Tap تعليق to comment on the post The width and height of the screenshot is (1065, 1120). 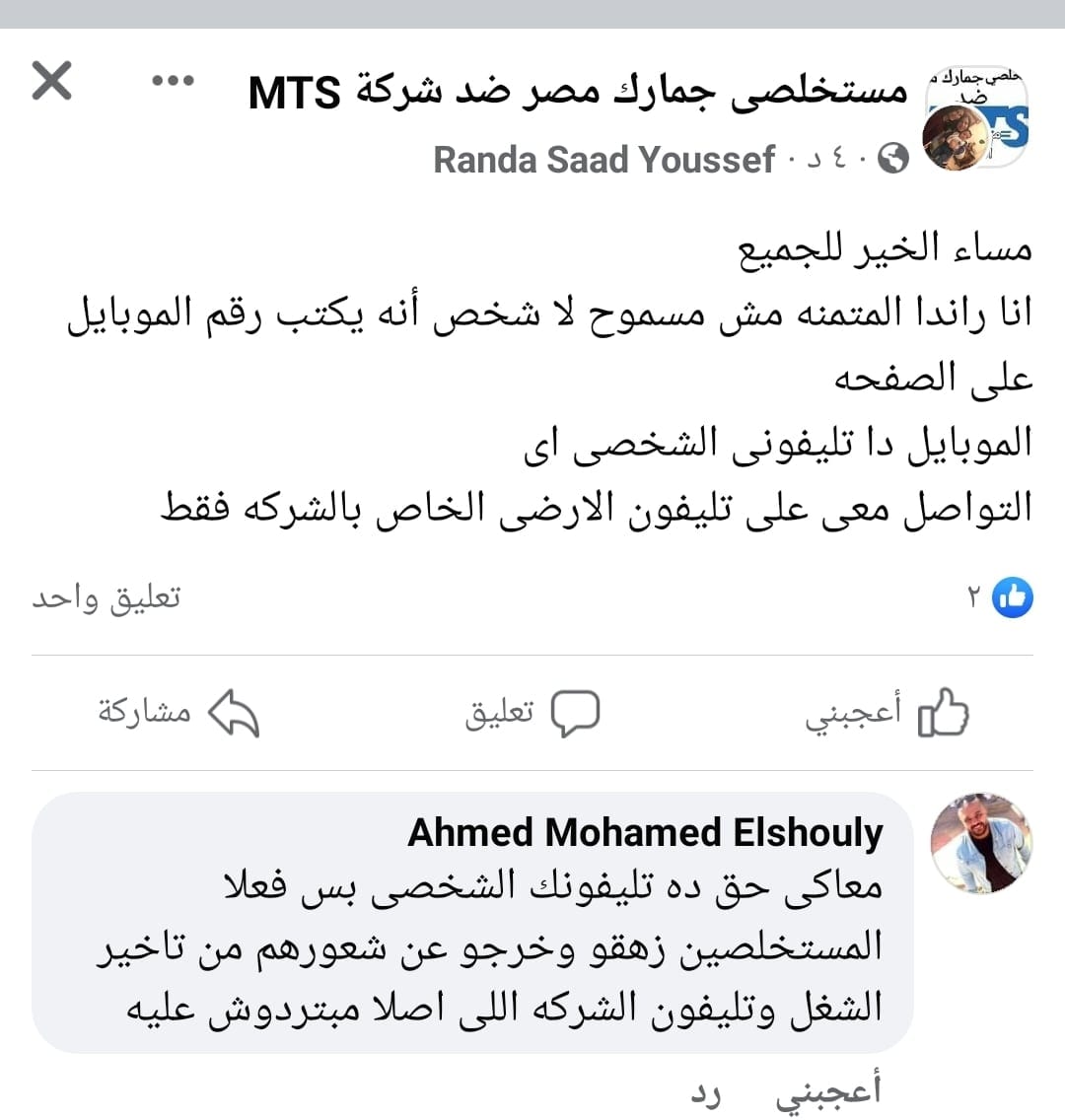[x=532, y=712]
